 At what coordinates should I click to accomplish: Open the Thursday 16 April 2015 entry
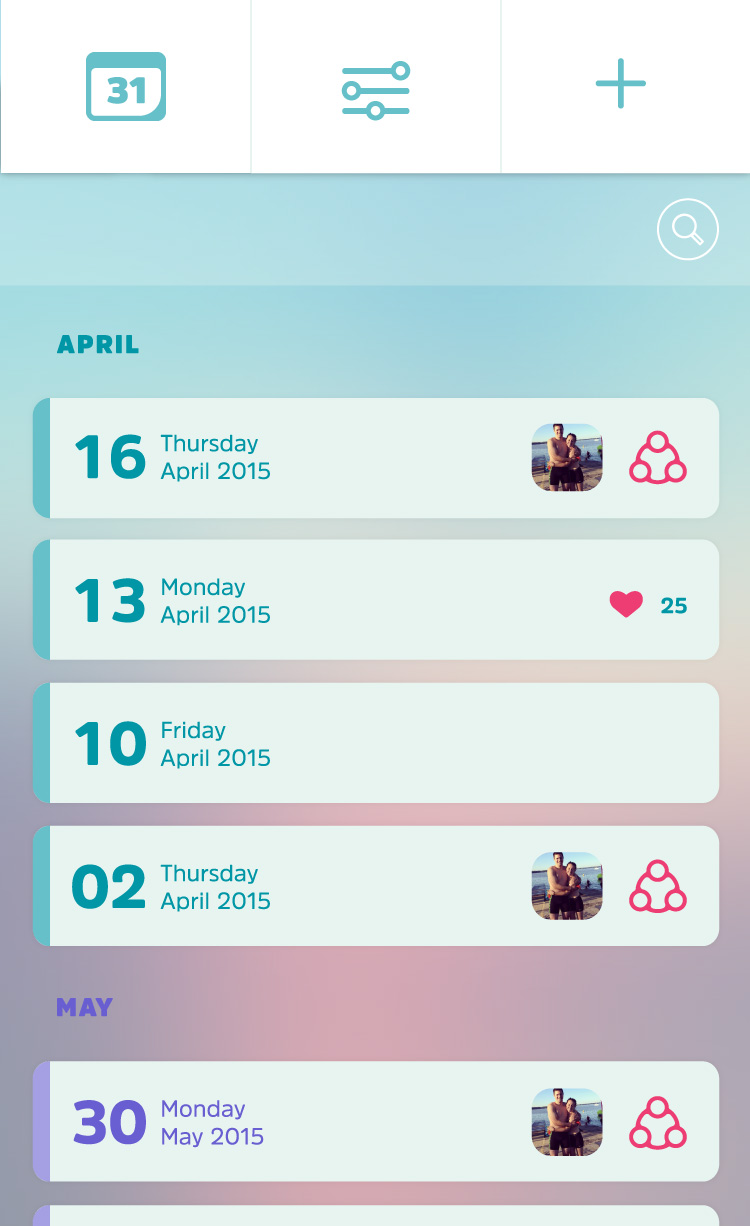[x=376, y=458]
